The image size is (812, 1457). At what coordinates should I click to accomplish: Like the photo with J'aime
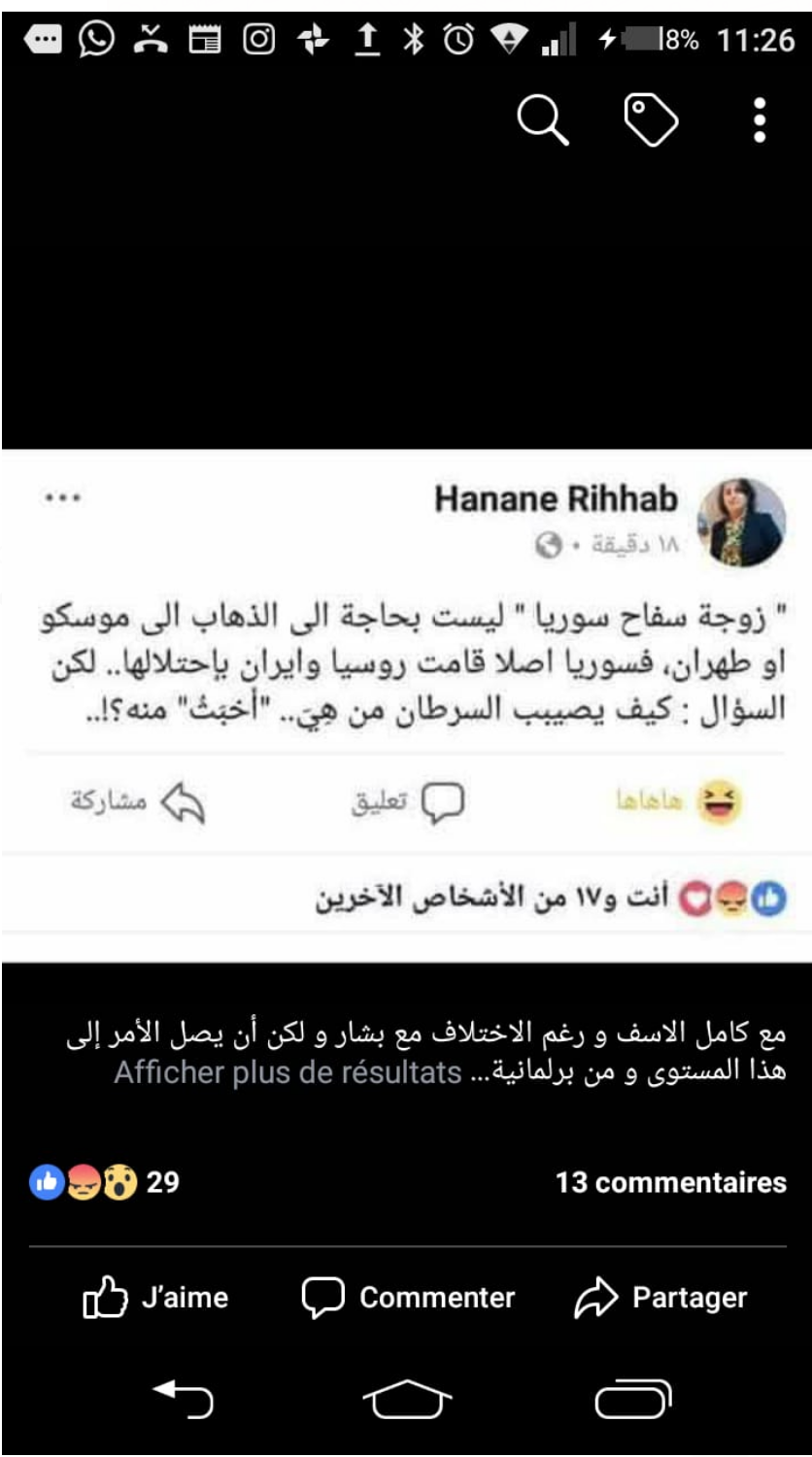[155, 1298]
